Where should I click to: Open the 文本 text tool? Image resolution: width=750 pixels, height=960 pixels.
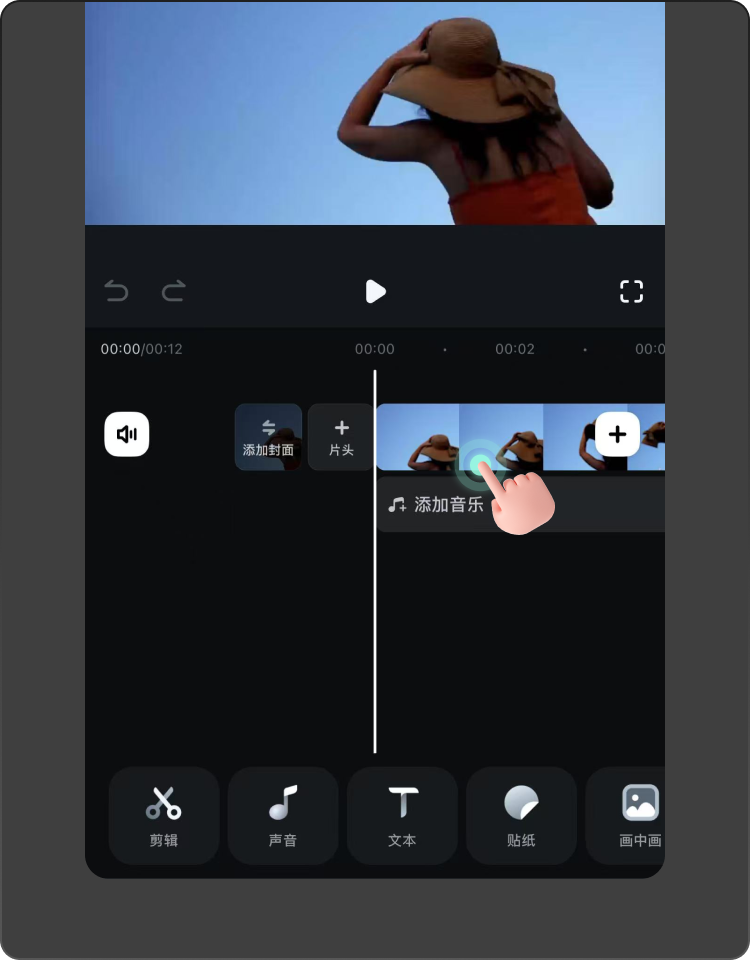click(x=402, y=815)
